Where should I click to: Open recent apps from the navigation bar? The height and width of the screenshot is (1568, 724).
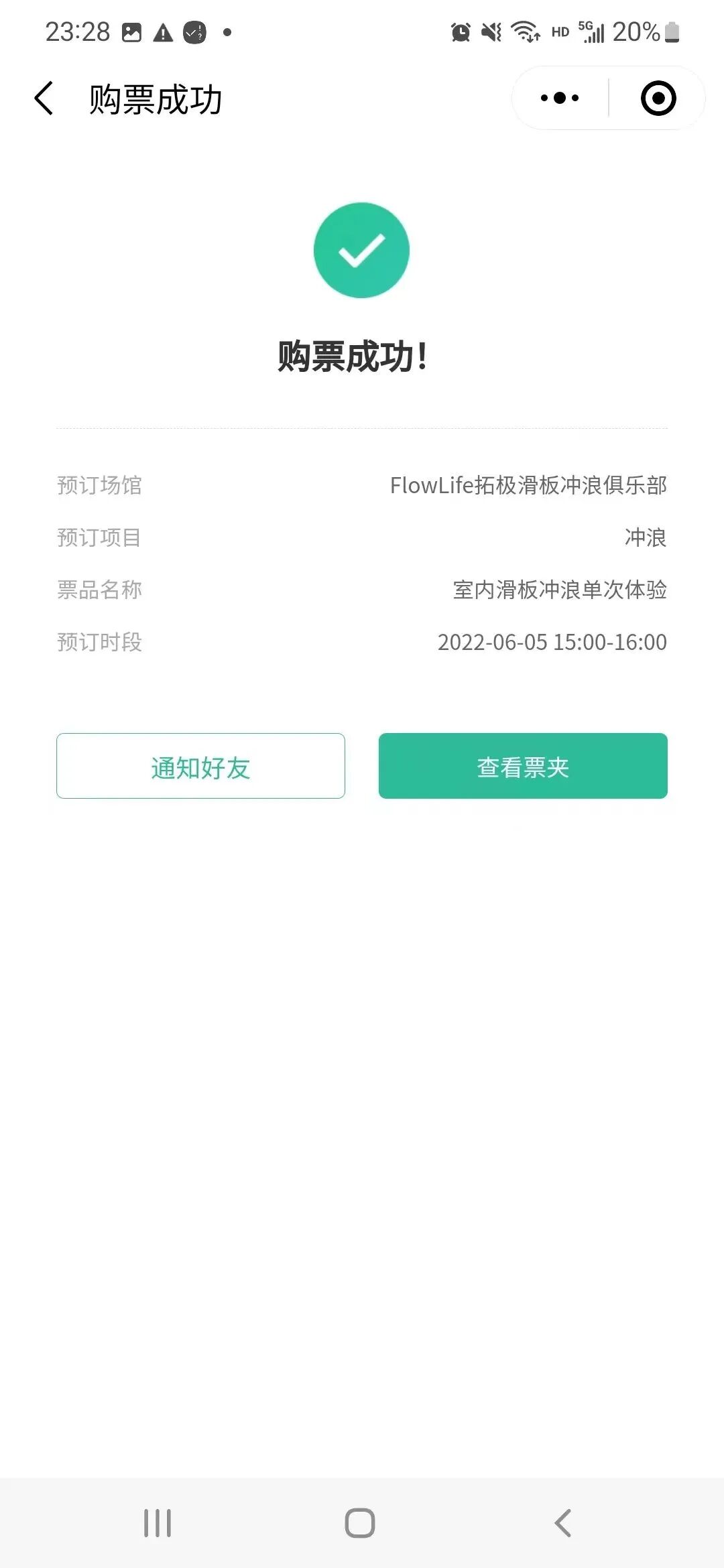(x=158, y=1522)
